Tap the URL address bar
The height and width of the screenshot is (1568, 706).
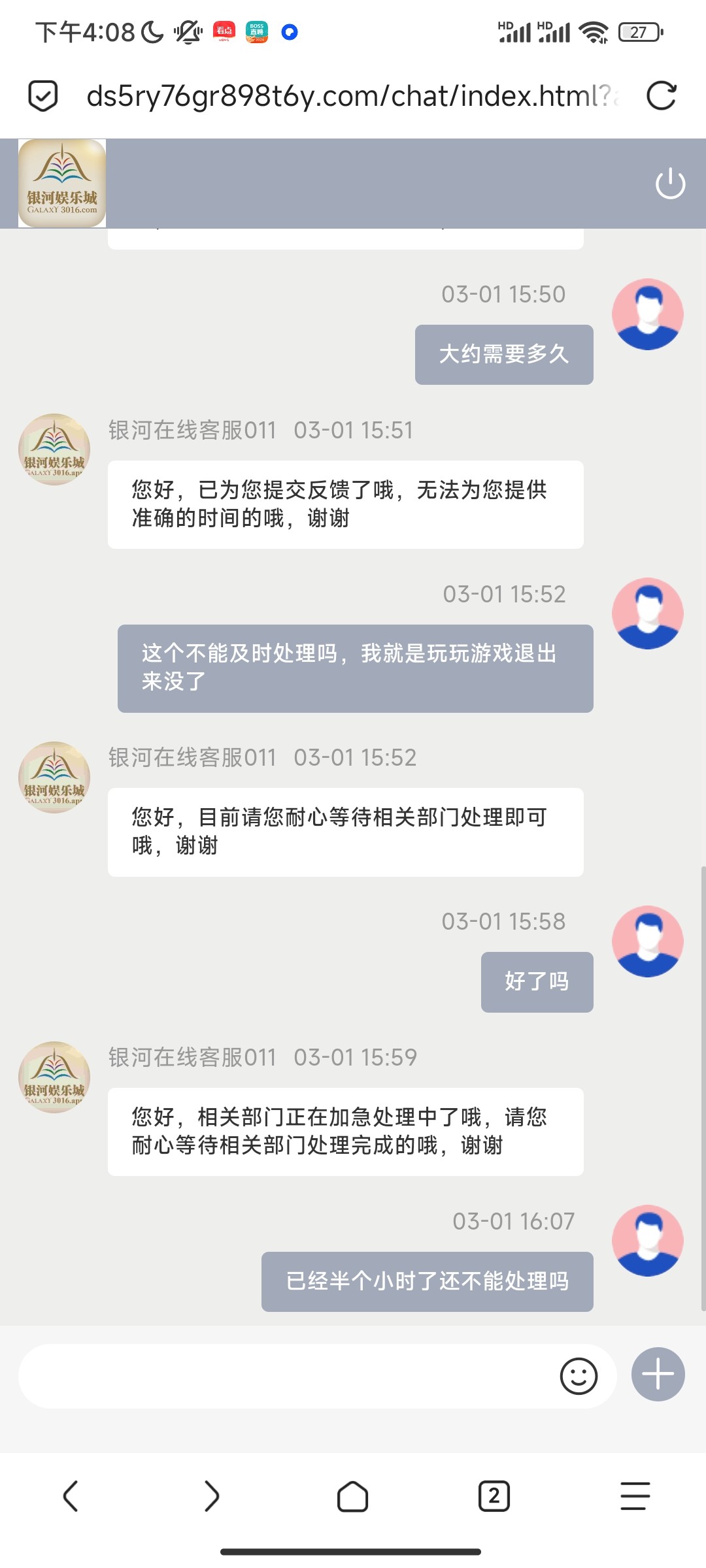tap(353, 96)
